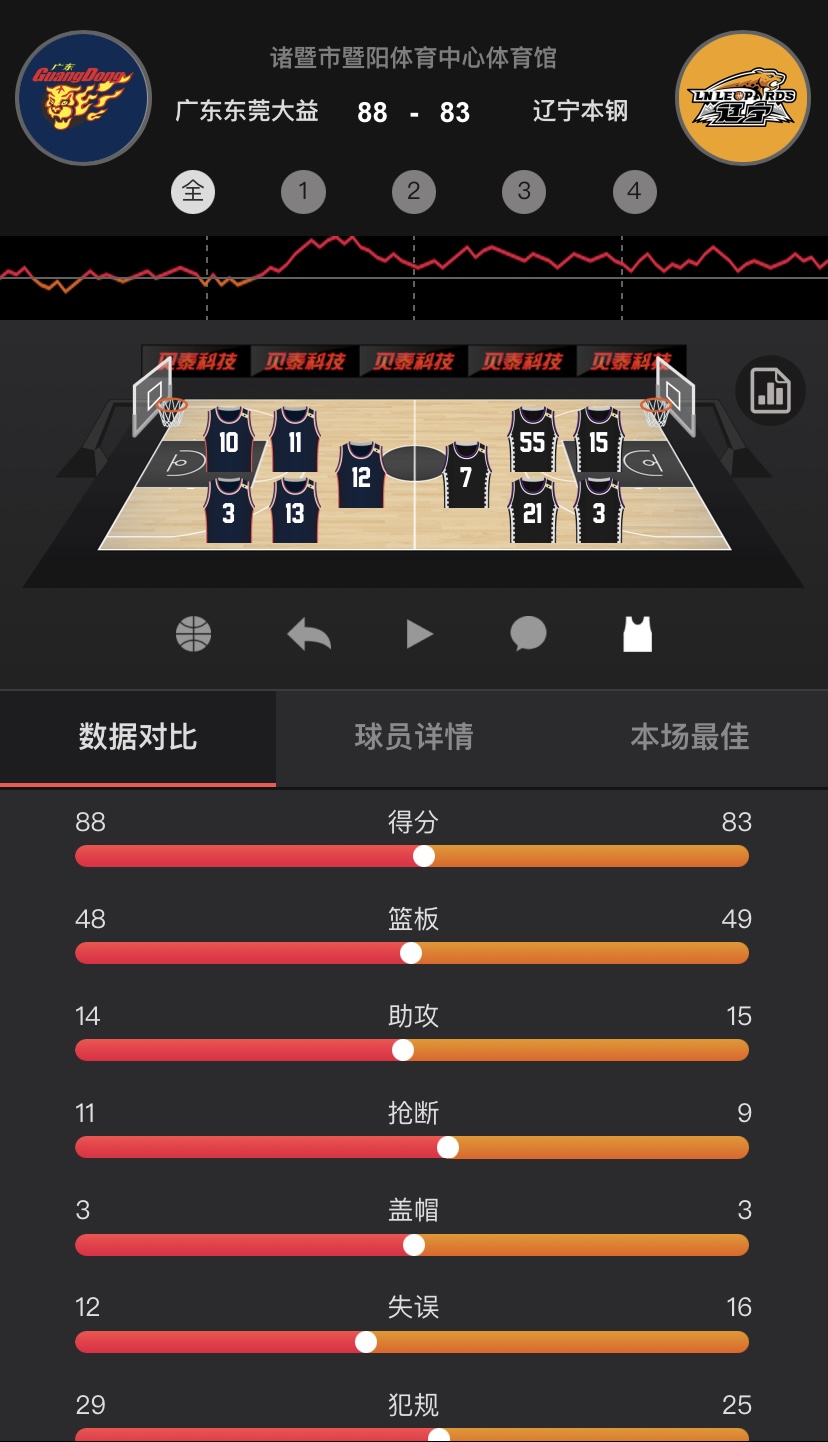Switch to quarter 1 stats
828x1442 pixels.
[303, 191]
